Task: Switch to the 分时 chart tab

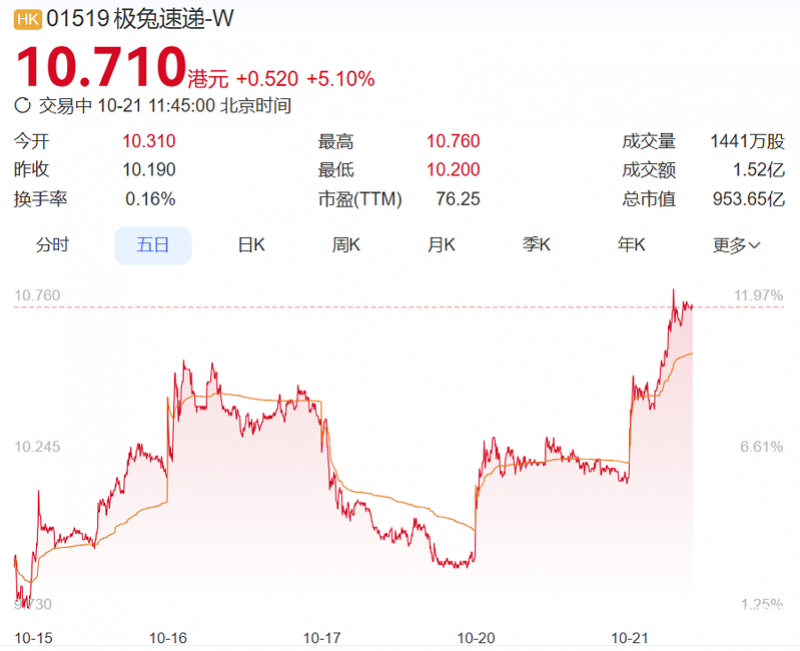Action: pyautogui.click(x=52, y=245)
